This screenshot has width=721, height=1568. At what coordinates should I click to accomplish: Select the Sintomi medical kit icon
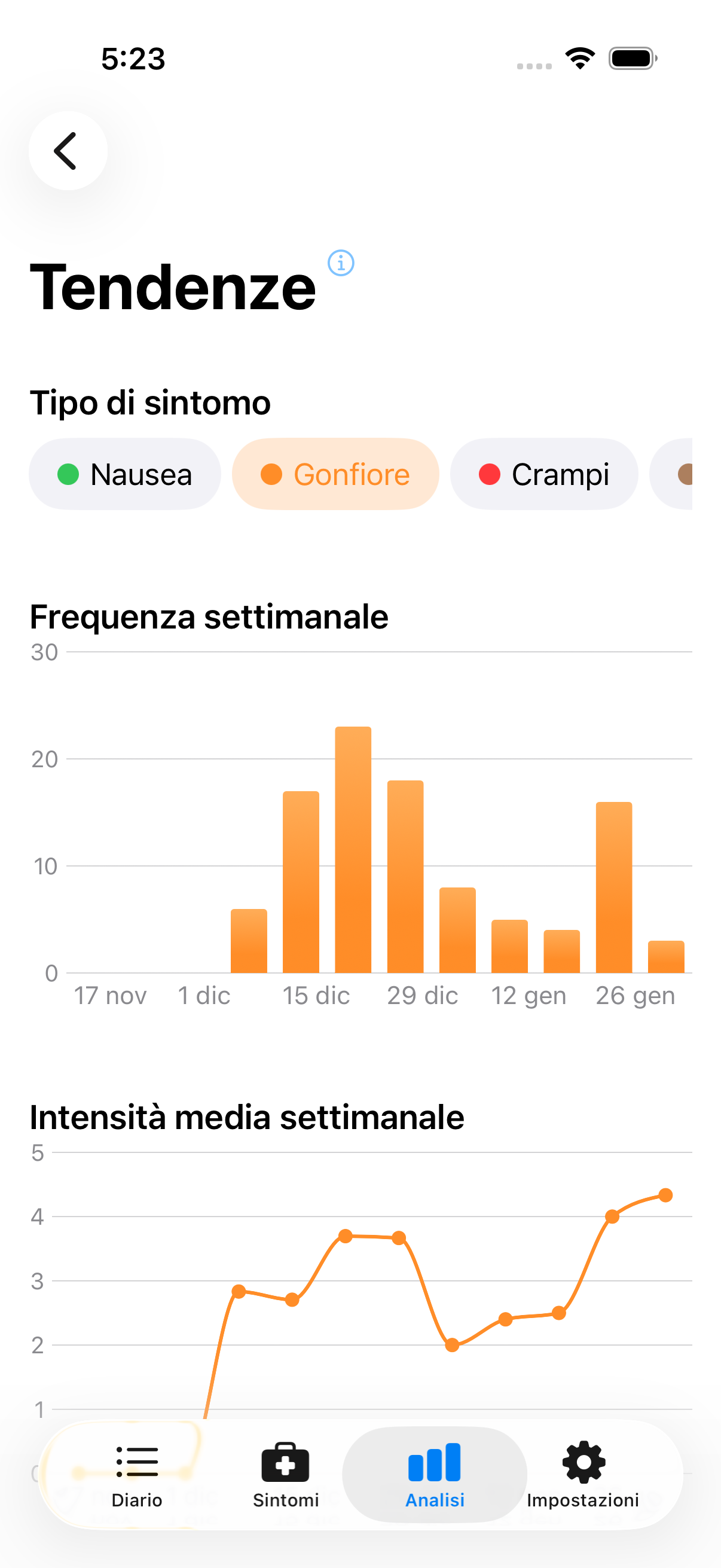click(x=285, y=1463)
